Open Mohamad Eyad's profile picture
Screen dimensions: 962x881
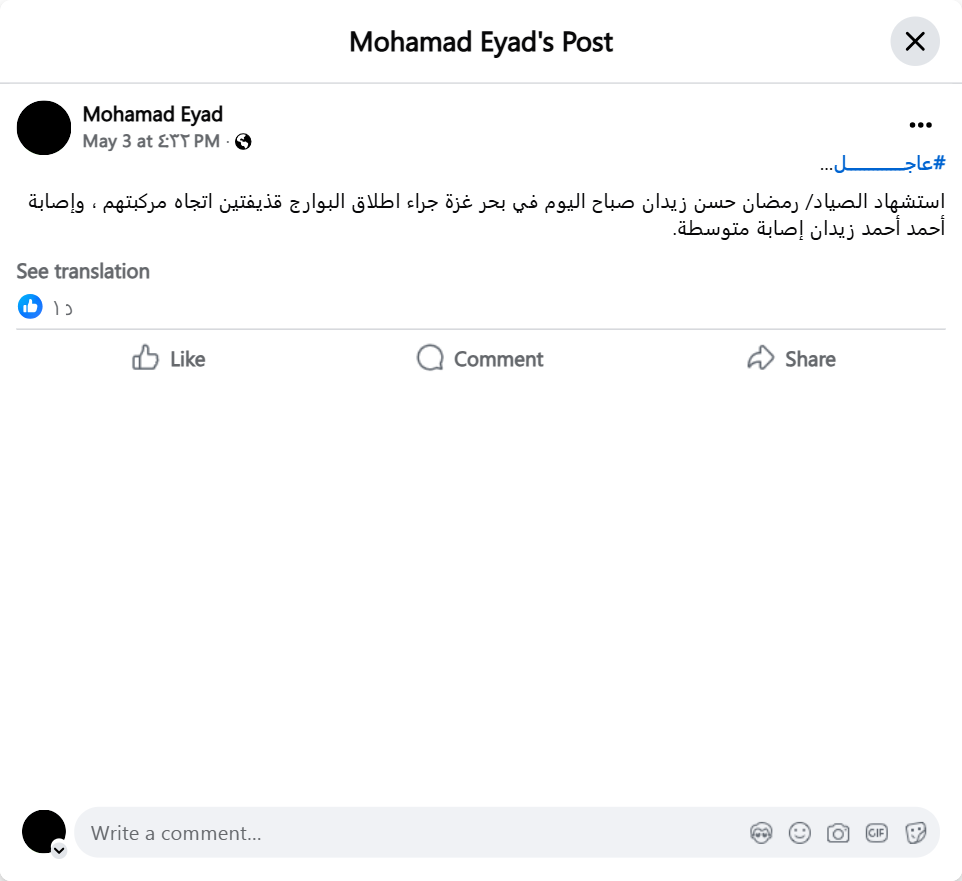(x=44, y=127)
